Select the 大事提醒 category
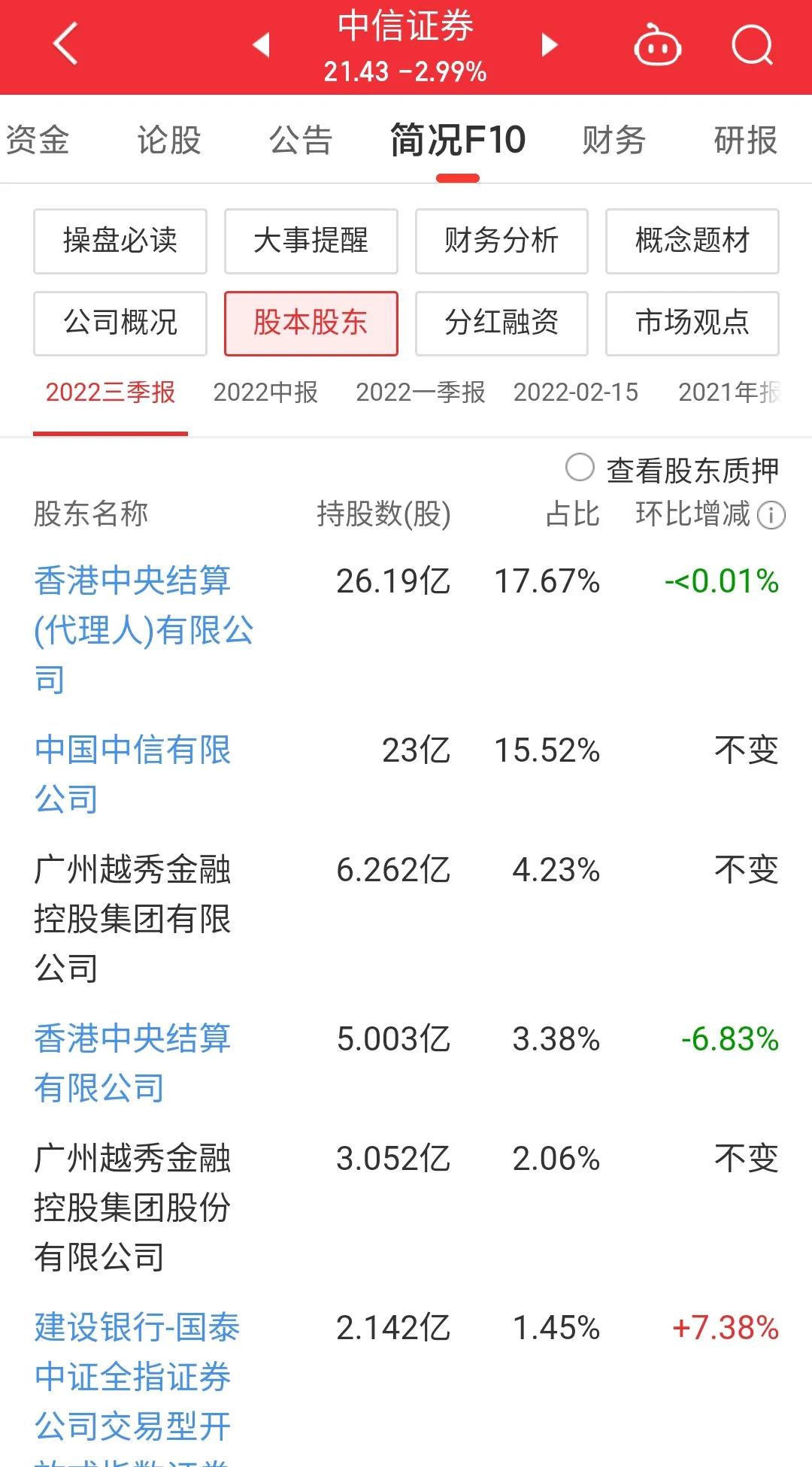812x1467 pixels. 311,241
